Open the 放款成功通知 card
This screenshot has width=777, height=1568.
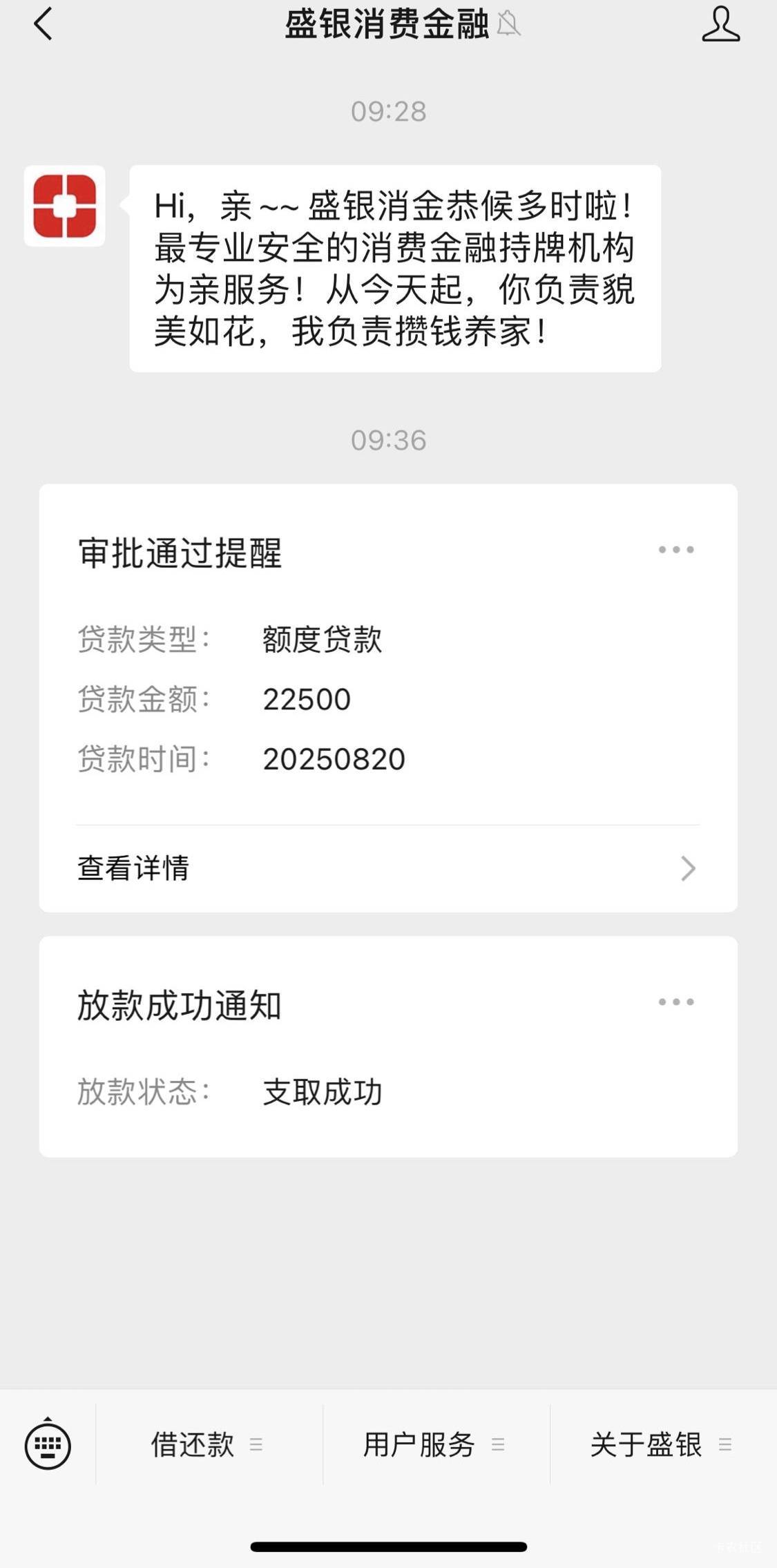[x=388, y=1046]
